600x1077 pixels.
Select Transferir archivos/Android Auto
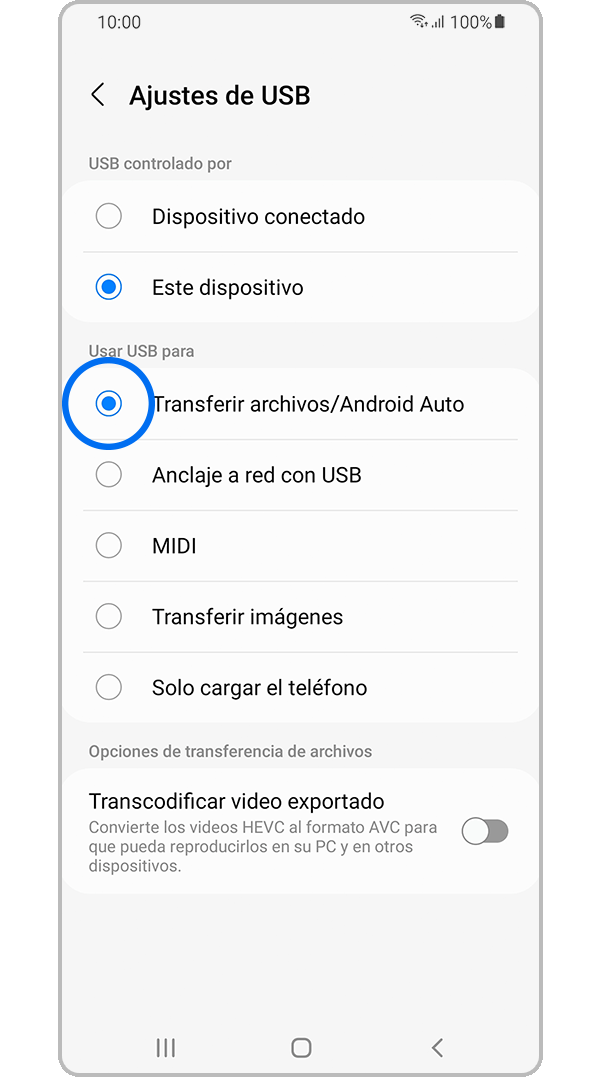click(109, 404)
